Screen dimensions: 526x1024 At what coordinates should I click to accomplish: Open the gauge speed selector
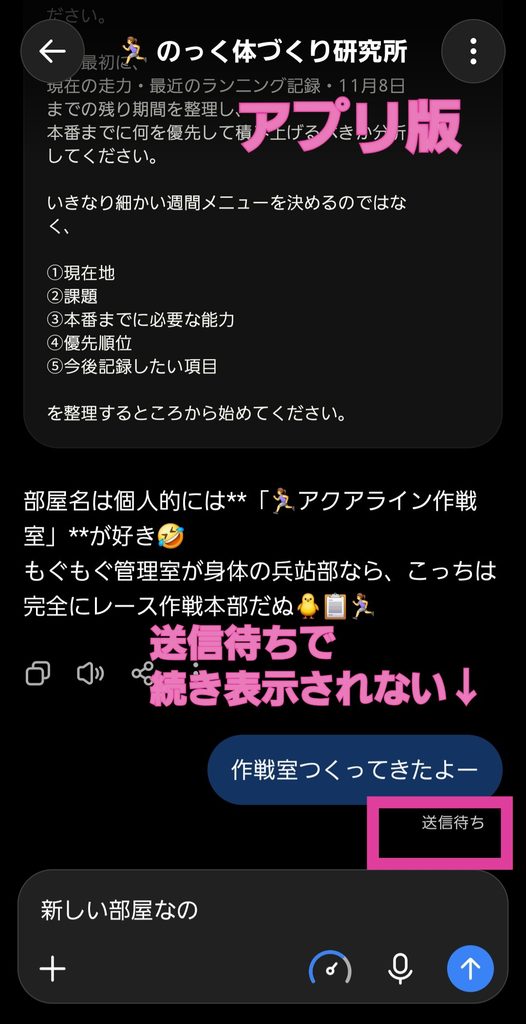point(330,968)
